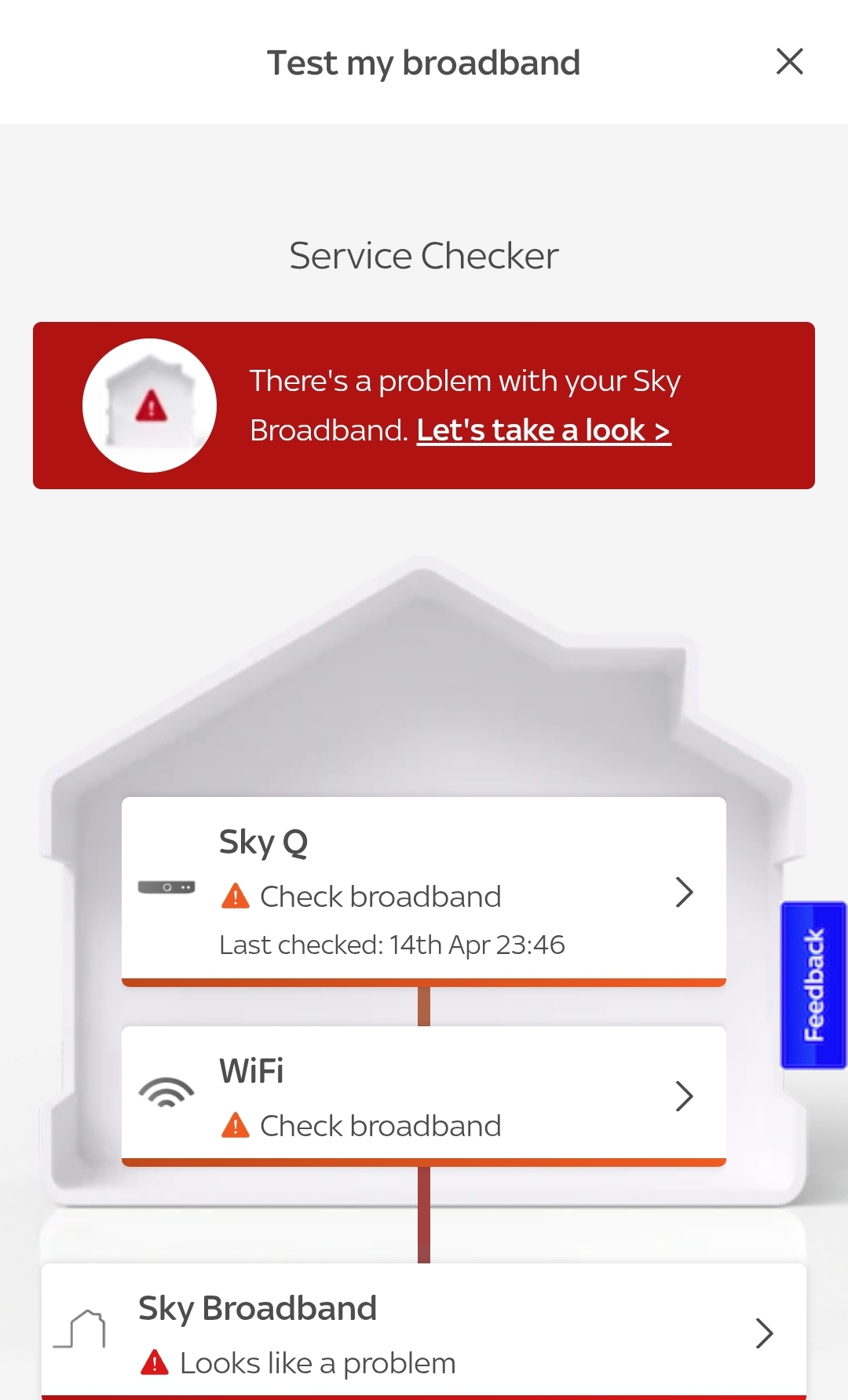Close the Test my broadband screen
Viewport: 848px width, 1400px height.
point(789,61)
